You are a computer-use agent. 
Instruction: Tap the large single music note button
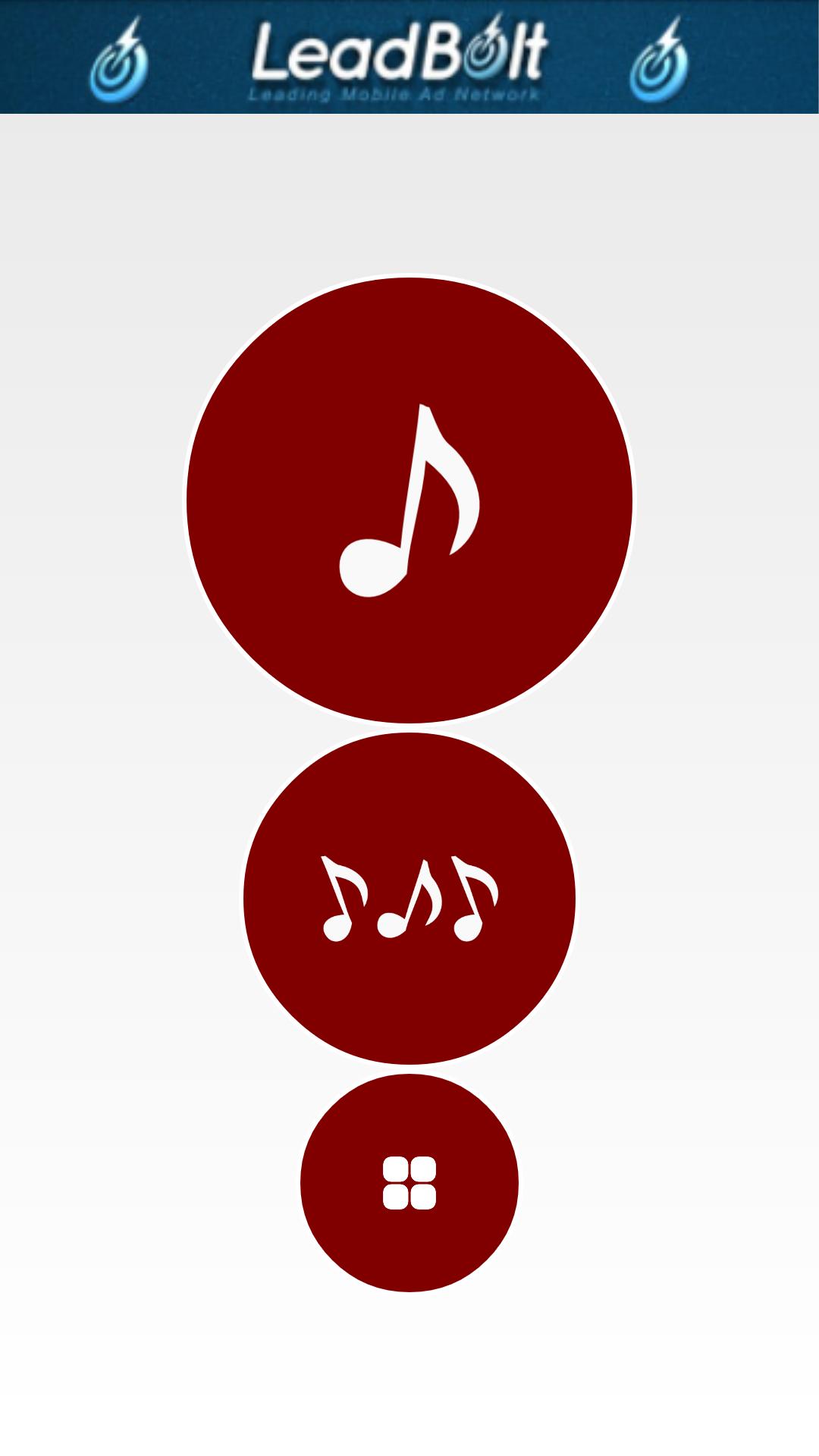point(409,500)
